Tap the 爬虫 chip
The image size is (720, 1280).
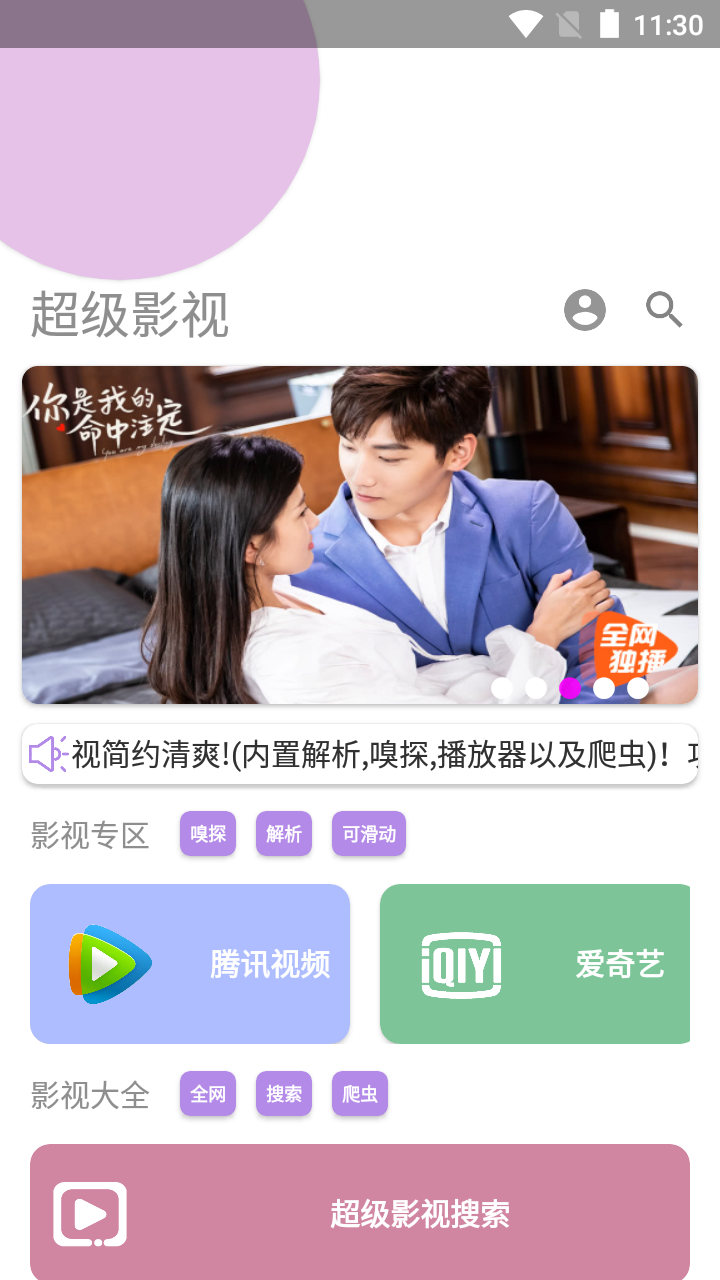pyautogui.click(x=360, y=1094)
